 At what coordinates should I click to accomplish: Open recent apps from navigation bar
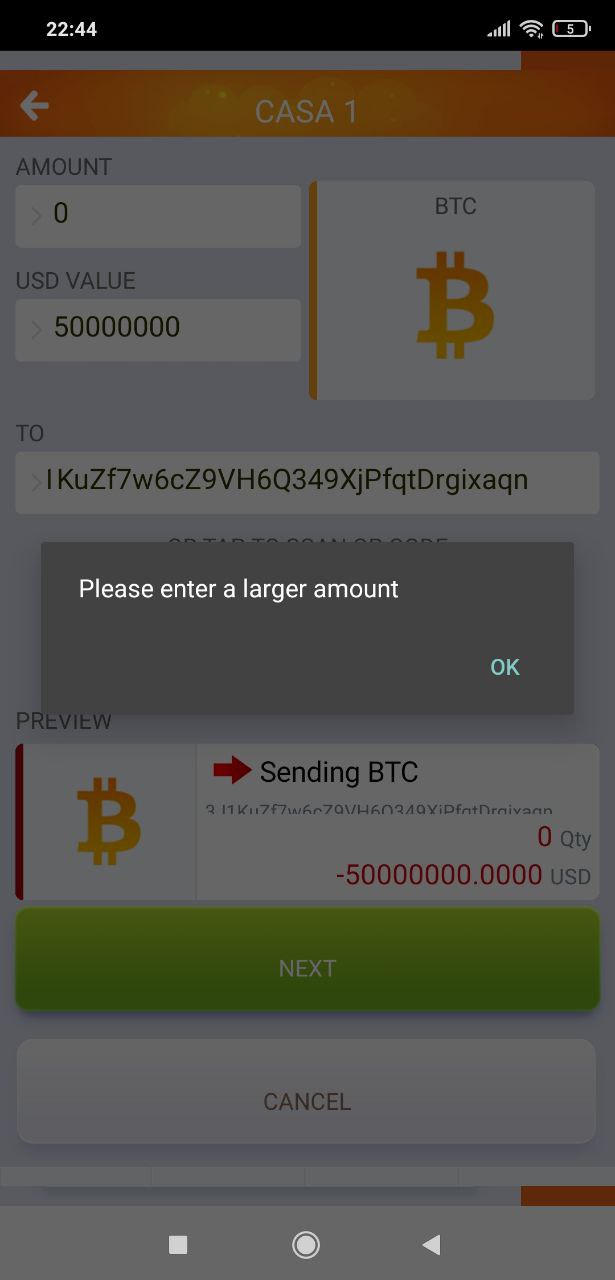pos(178,1244)
